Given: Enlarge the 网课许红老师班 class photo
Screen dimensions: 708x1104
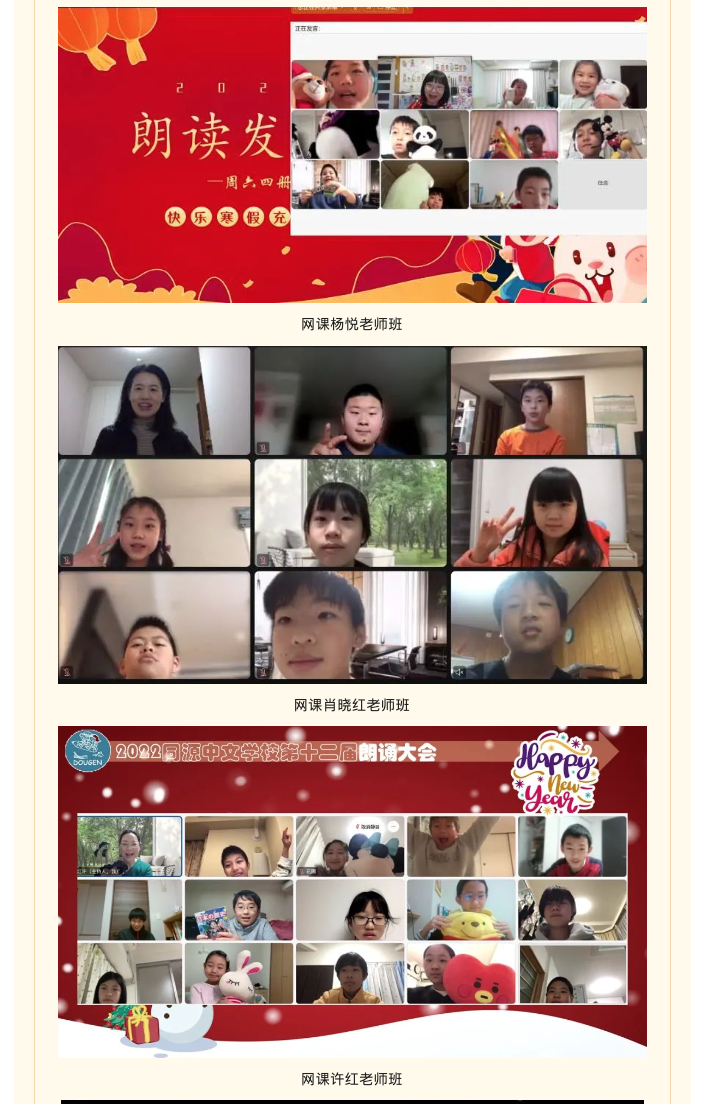Looking at the screenshot, I should 352,891.
